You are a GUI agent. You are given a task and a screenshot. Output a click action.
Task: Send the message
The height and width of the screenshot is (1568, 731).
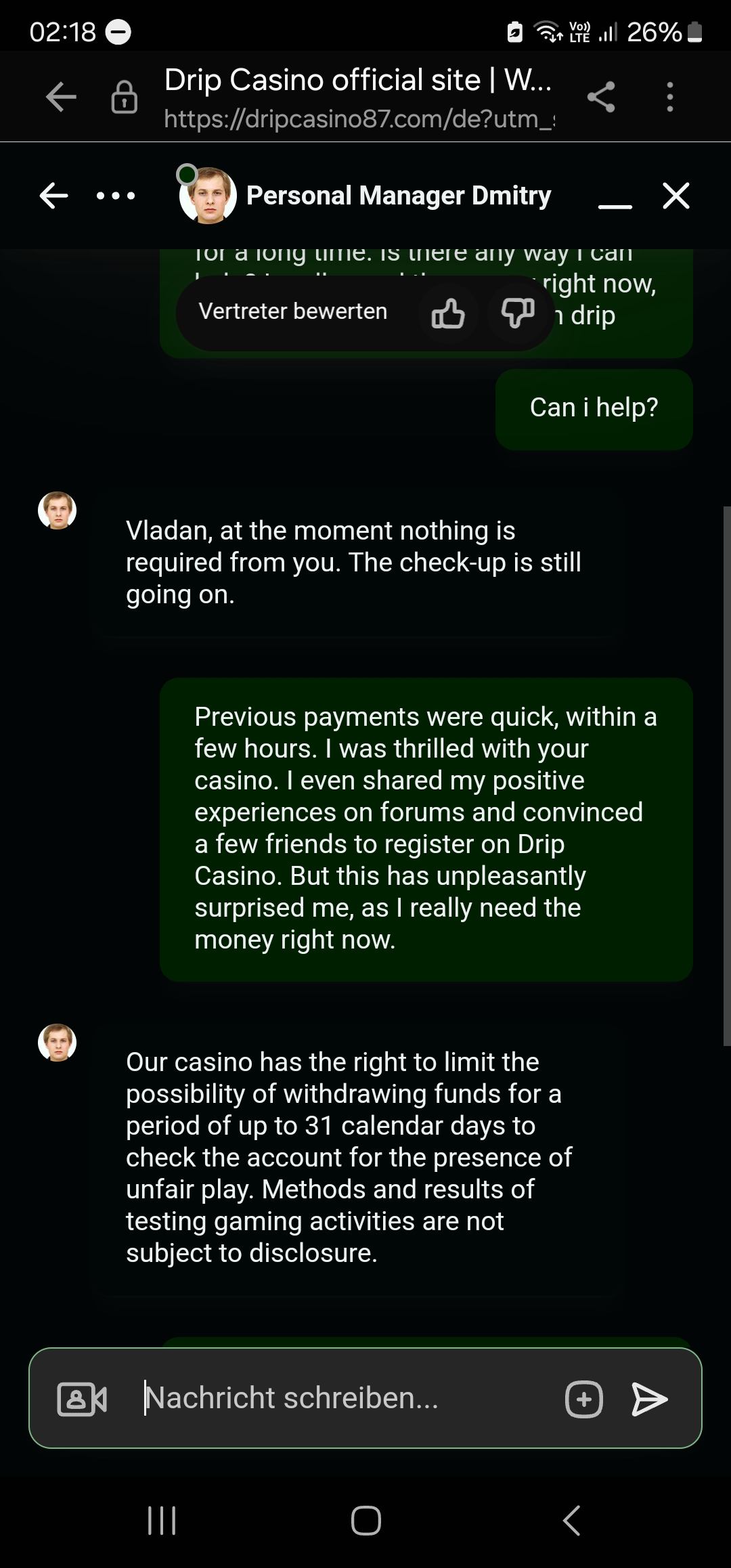(x=650, y=1399)
